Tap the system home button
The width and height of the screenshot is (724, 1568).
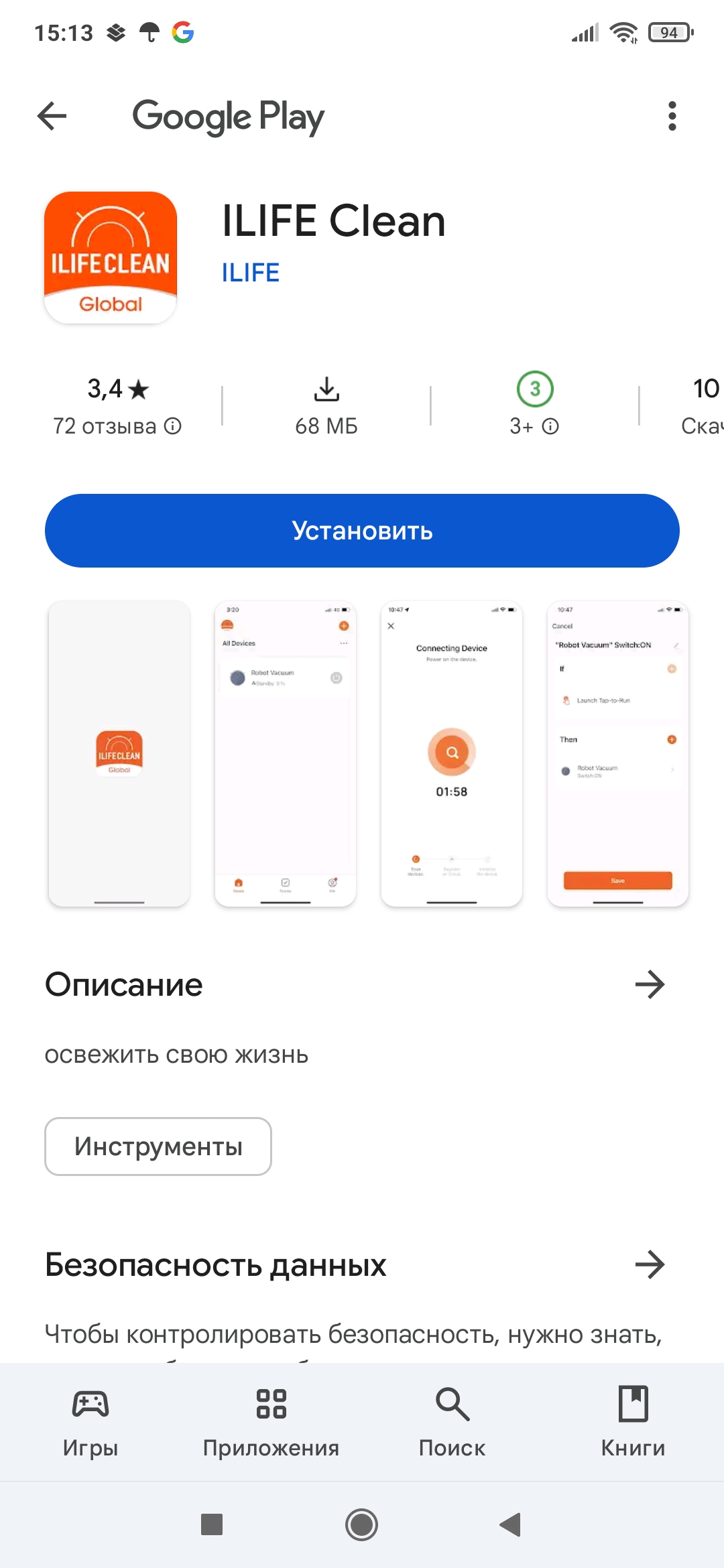[362, 1525]
